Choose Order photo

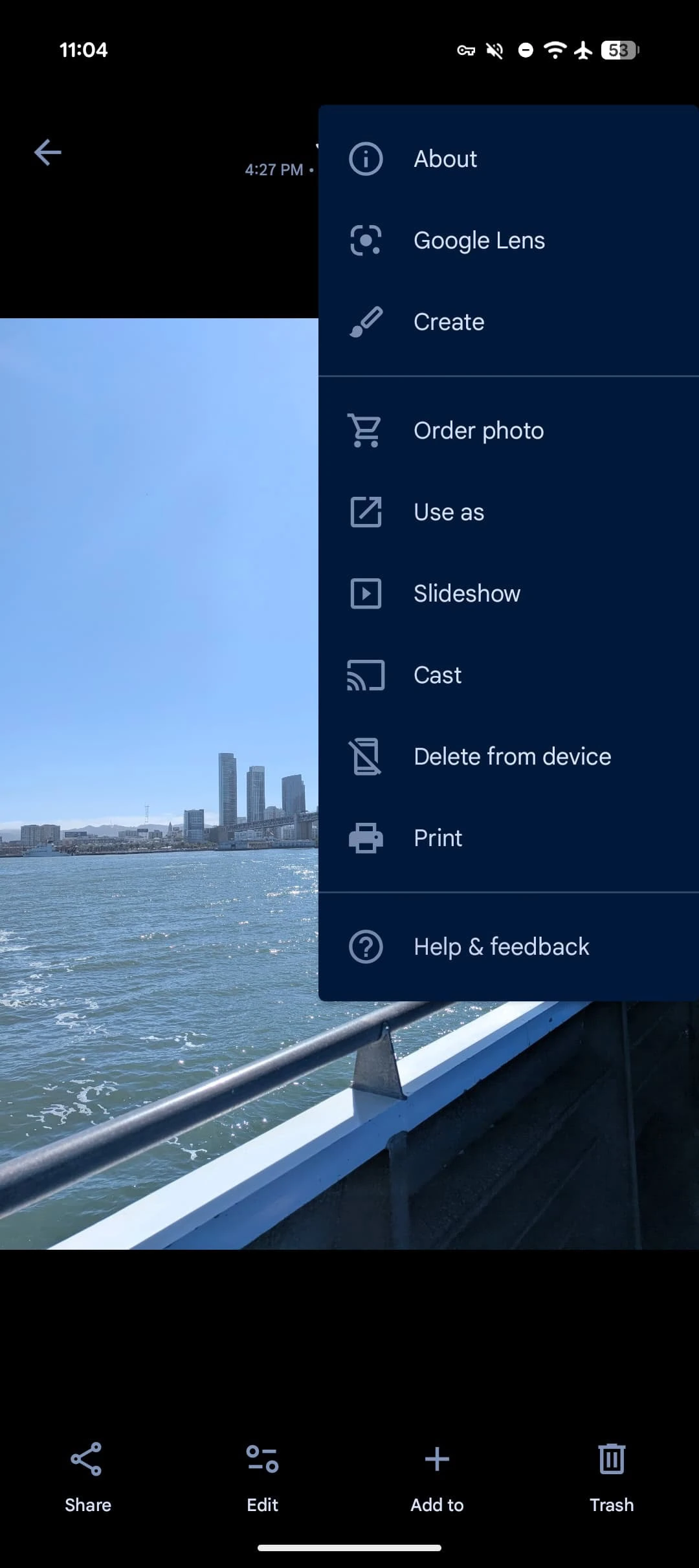tap(478, 431)
